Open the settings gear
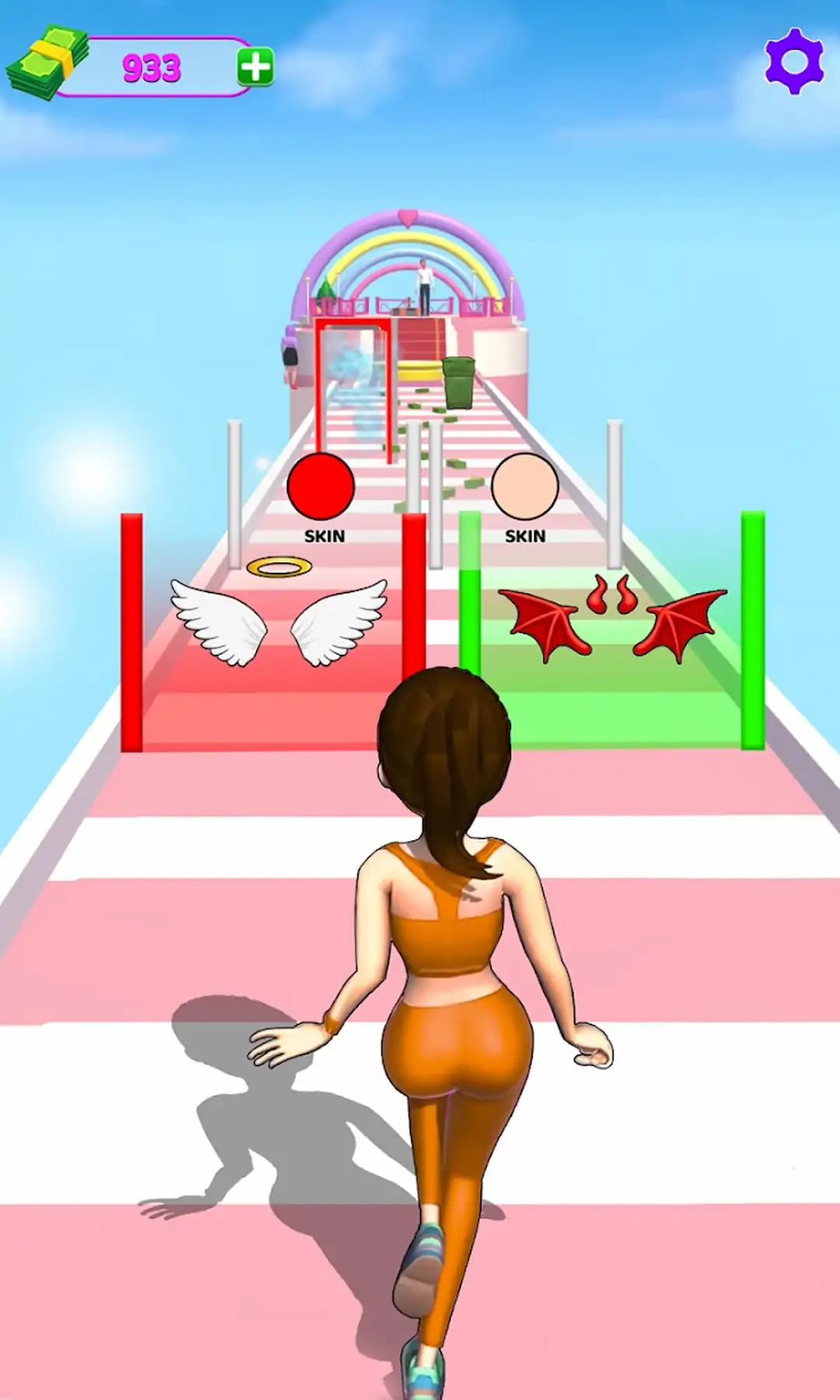 (794, 61)
